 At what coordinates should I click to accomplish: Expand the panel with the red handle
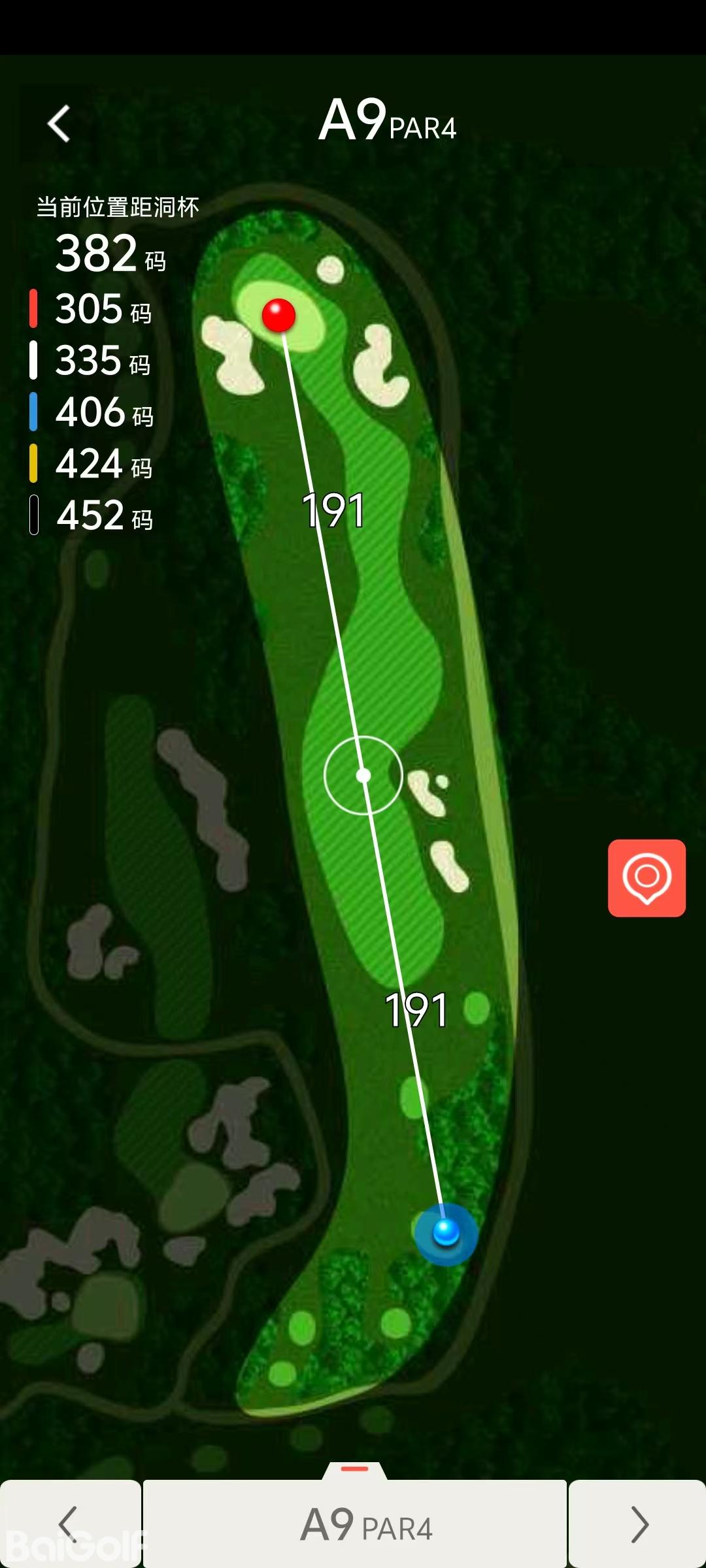(355, 1469)
